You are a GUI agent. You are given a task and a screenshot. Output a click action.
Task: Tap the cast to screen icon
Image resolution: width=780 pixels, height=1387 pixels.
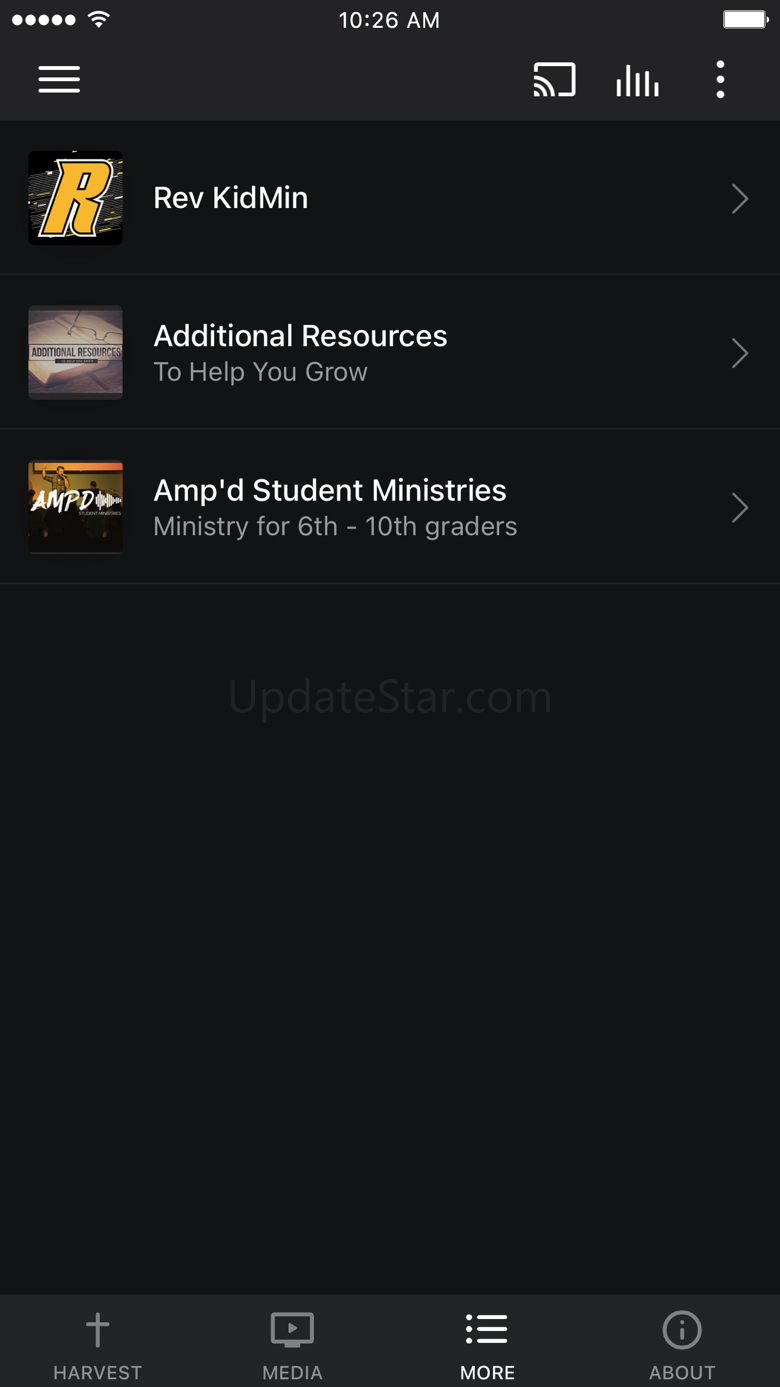click(x=554, y=80)
